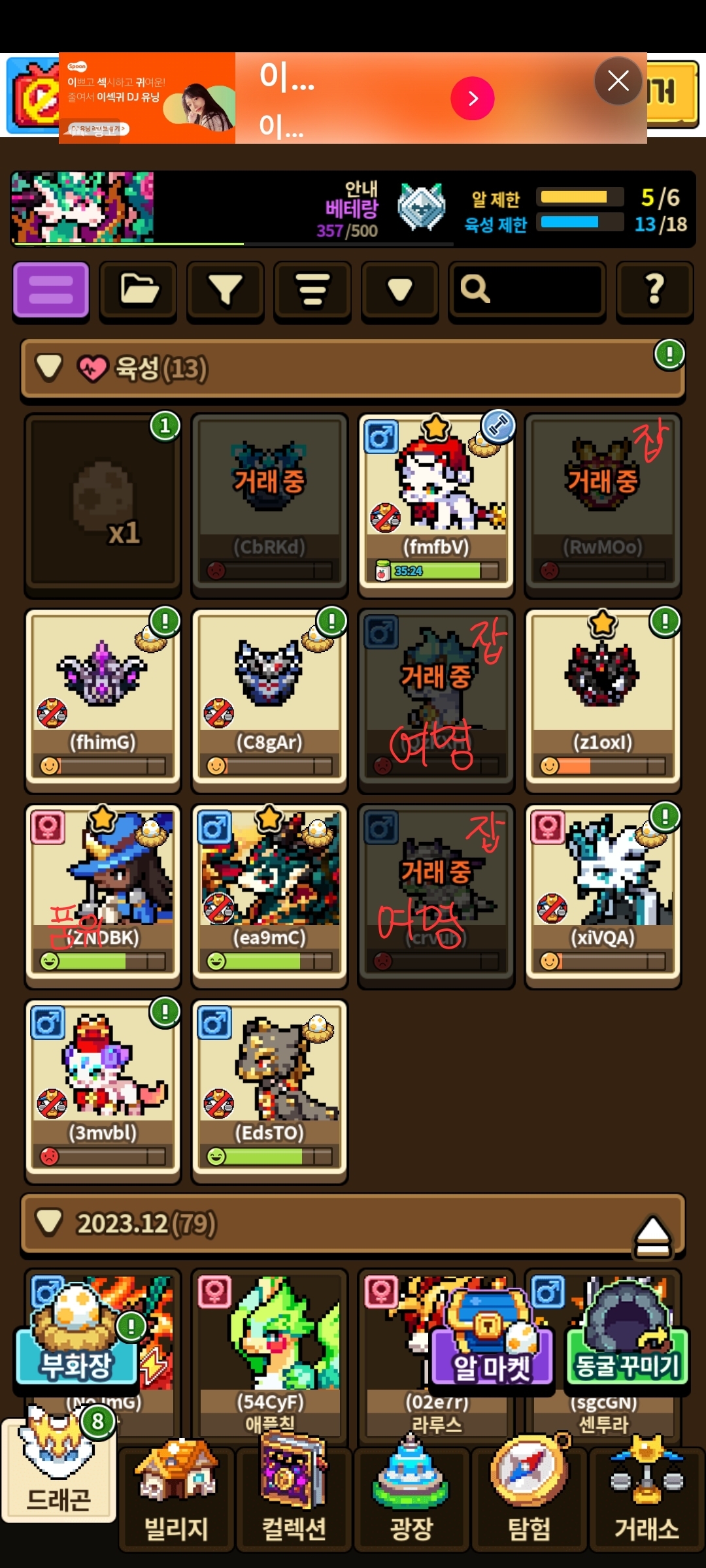Open the filter funnel options
The height and width of the screenshot is (1568, 706).
[x=225, y=290]
